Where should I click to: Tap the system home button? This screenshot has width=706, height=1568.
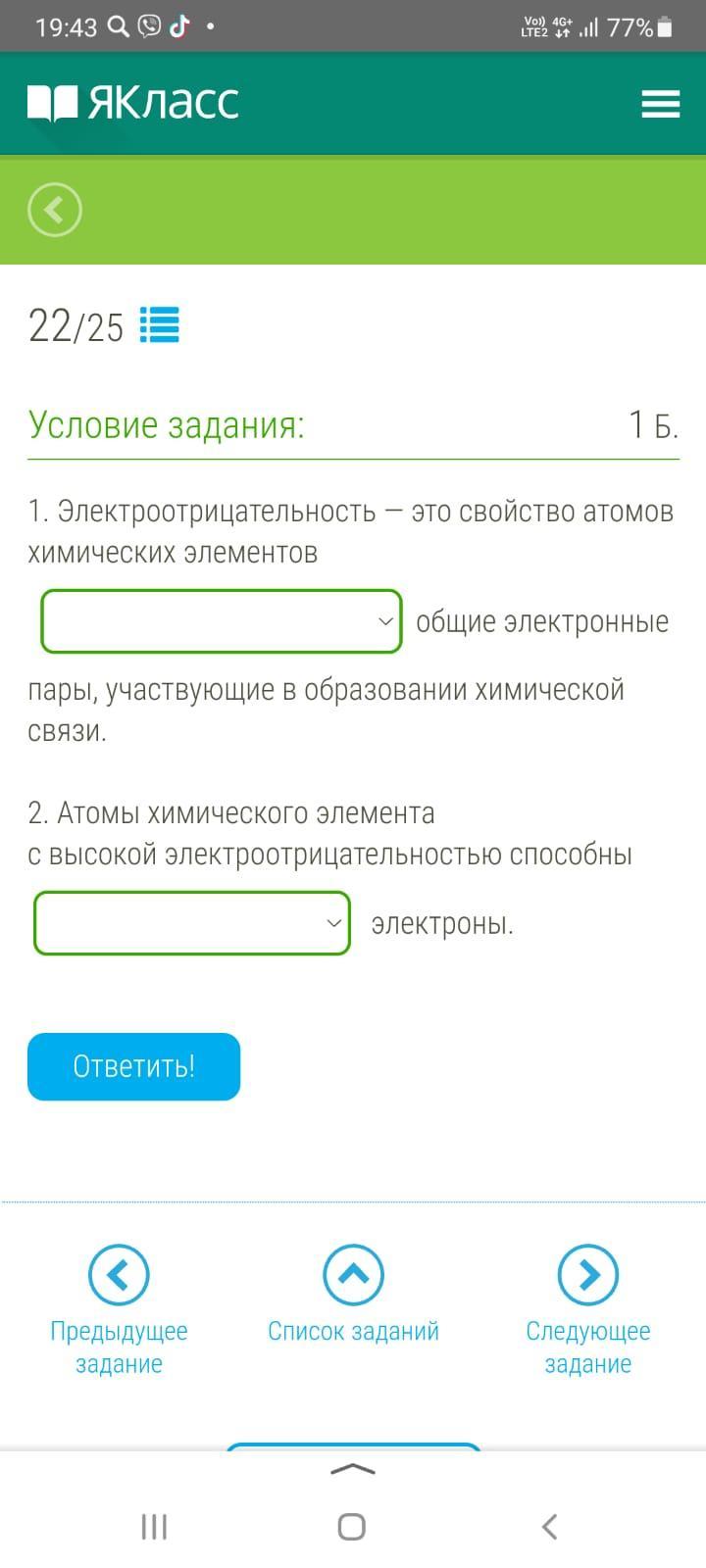coord(352,1526)
